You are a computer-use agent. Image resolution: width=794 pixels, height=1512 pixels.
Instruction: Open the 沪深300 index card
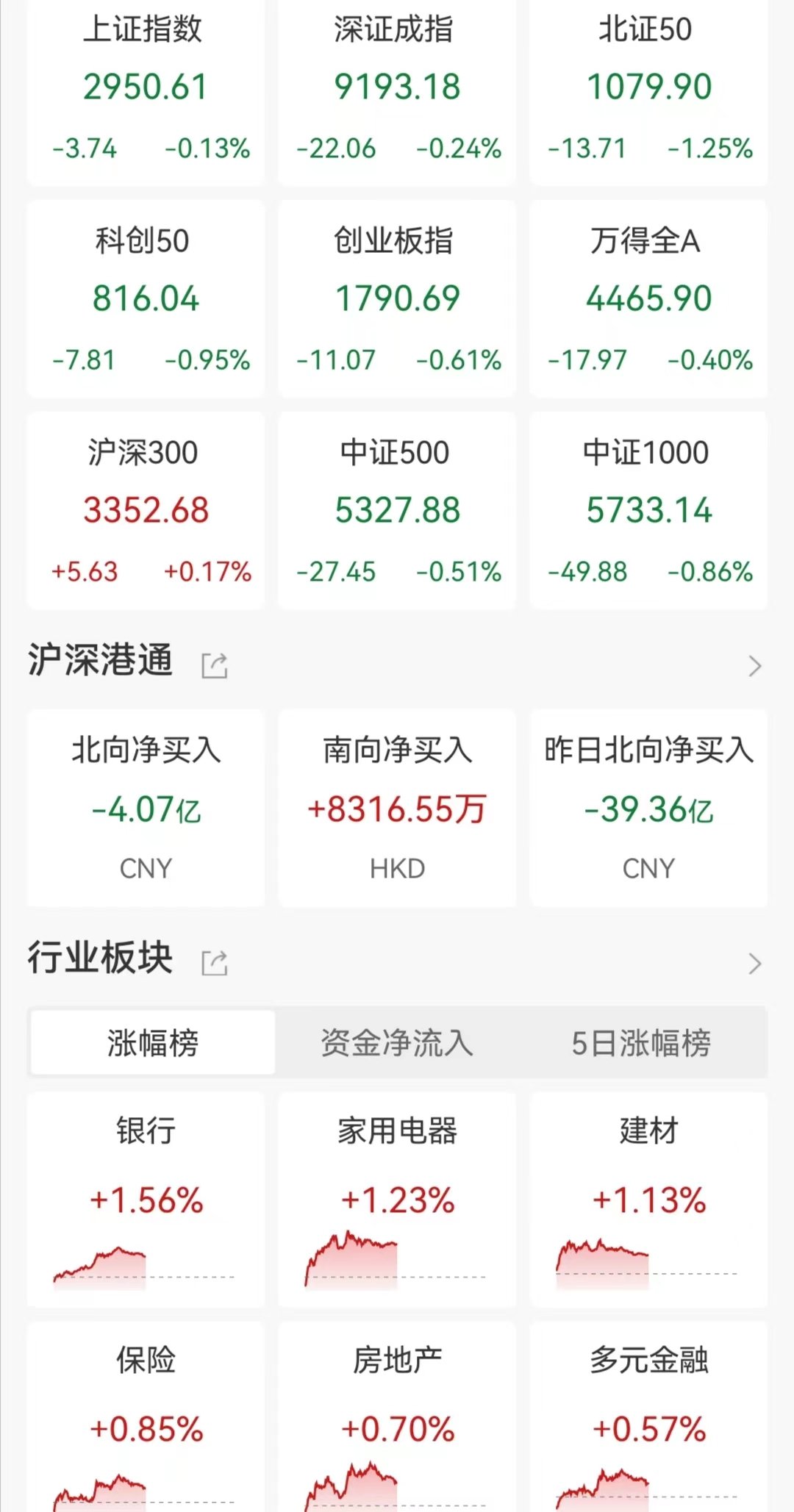[x=146, y=511]
